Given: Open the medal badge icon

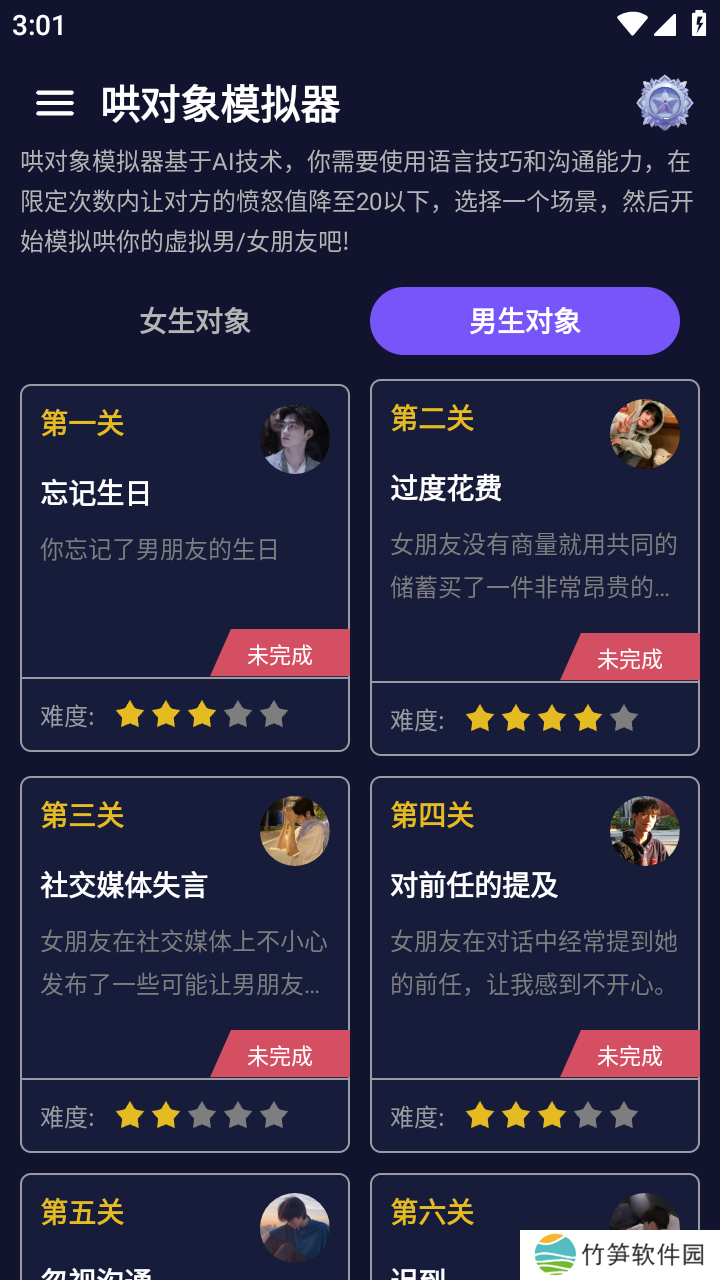Looking at the screenshot, I should (665, 103).
